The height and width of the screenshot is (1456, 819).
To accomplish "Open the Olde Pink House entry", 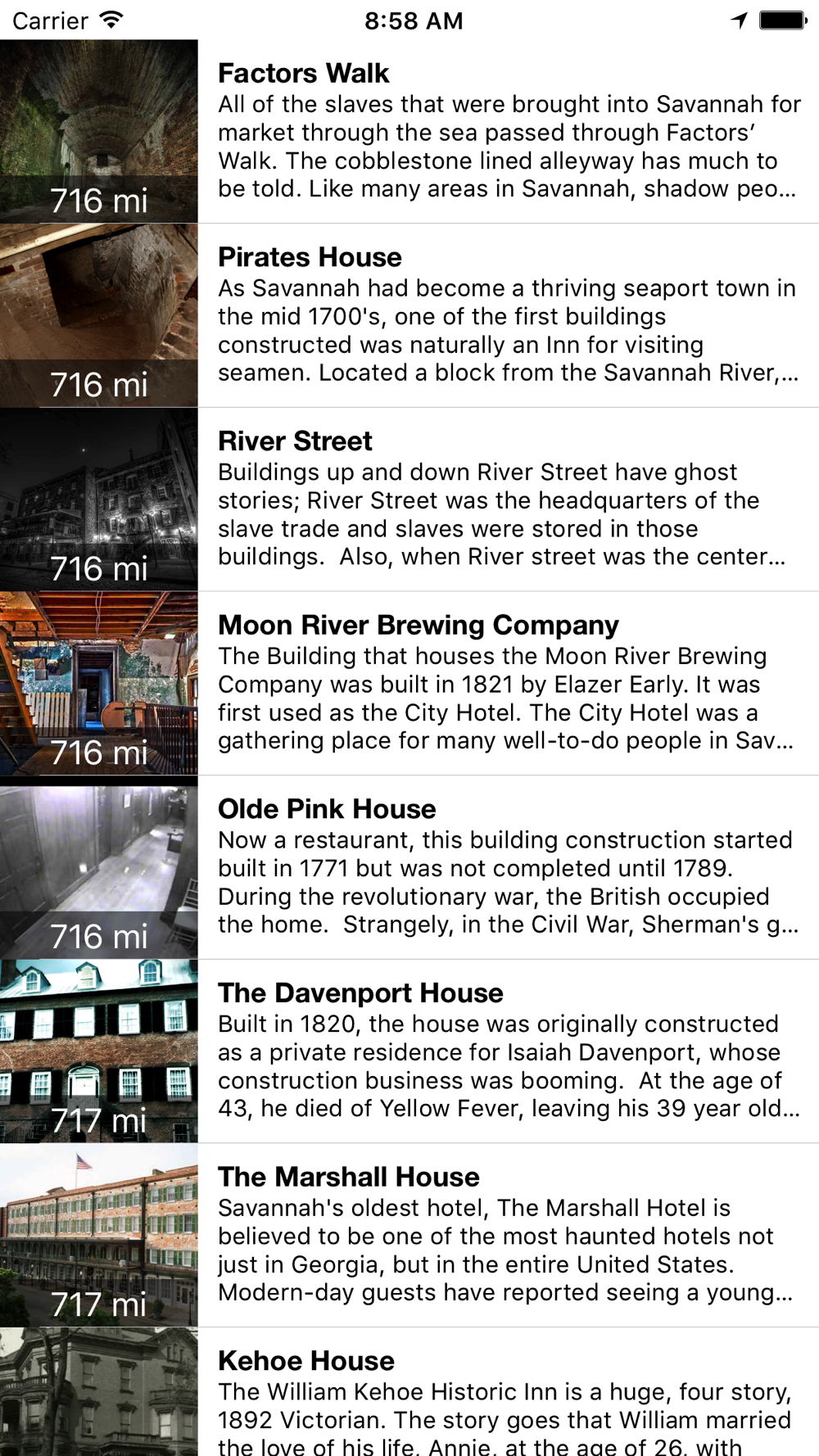I will [x=409, y=867].
